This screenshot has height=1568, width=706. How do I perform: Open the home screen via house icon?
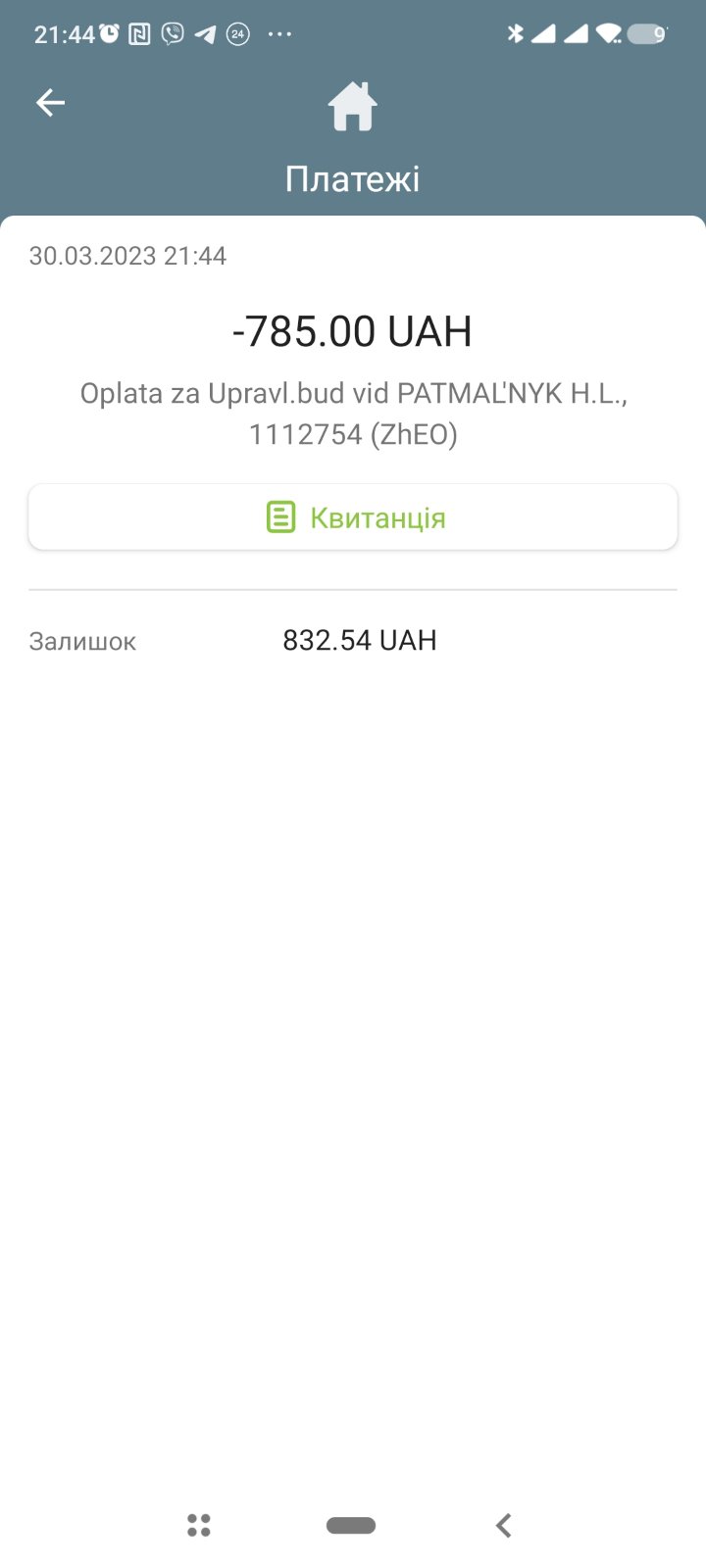(352, 107)
